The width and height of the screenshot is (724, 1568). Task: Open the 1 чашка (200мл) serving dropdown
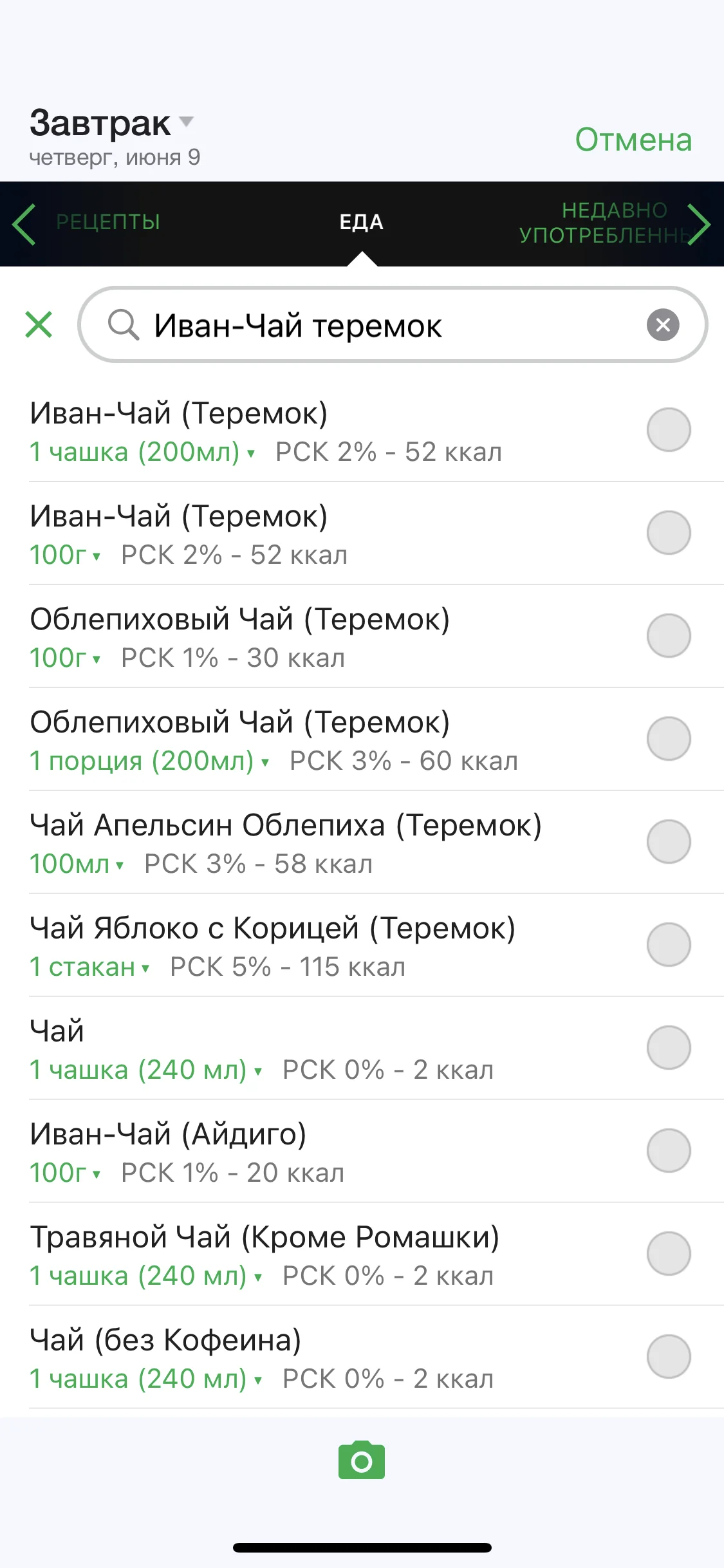(252, 453)
